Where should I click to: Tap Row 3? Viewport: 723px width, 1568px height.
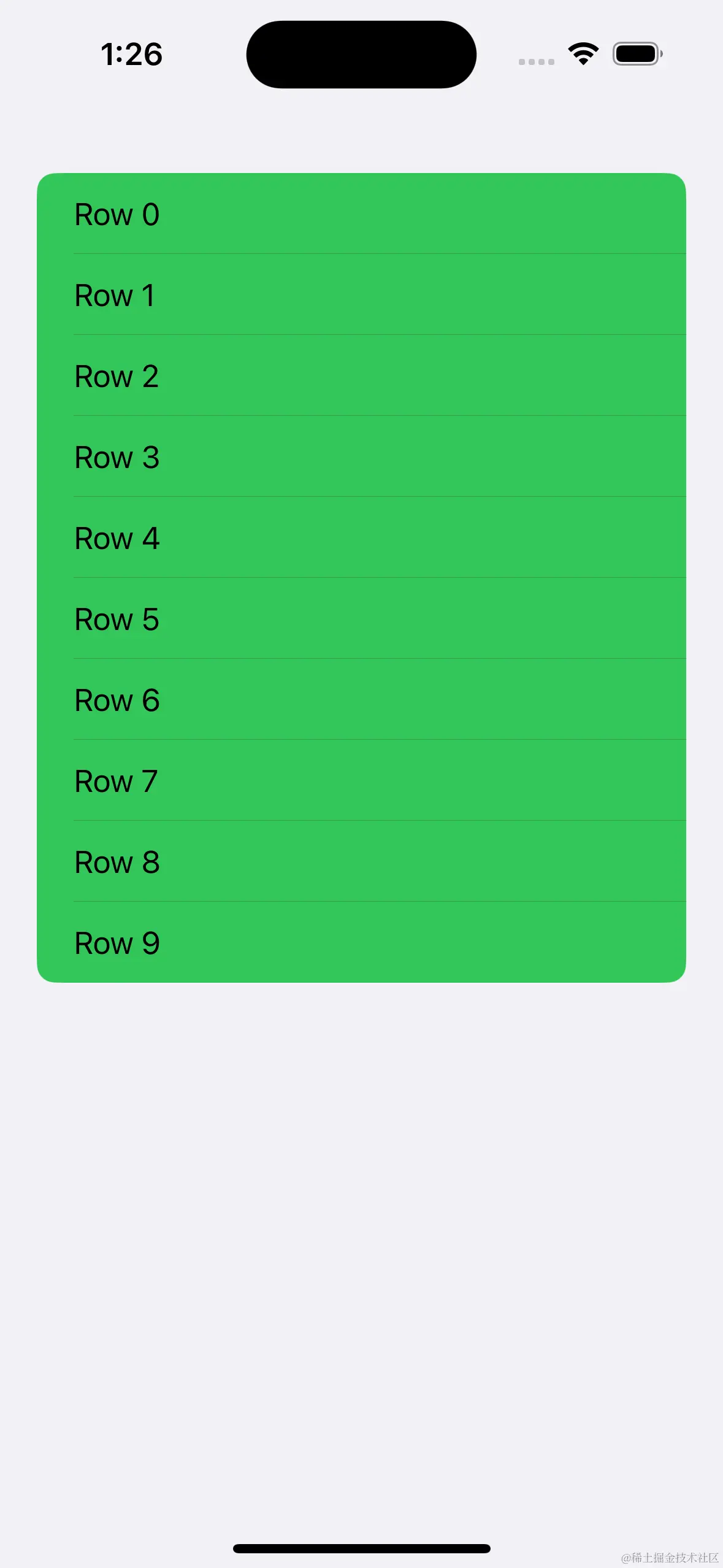(117, 457)
